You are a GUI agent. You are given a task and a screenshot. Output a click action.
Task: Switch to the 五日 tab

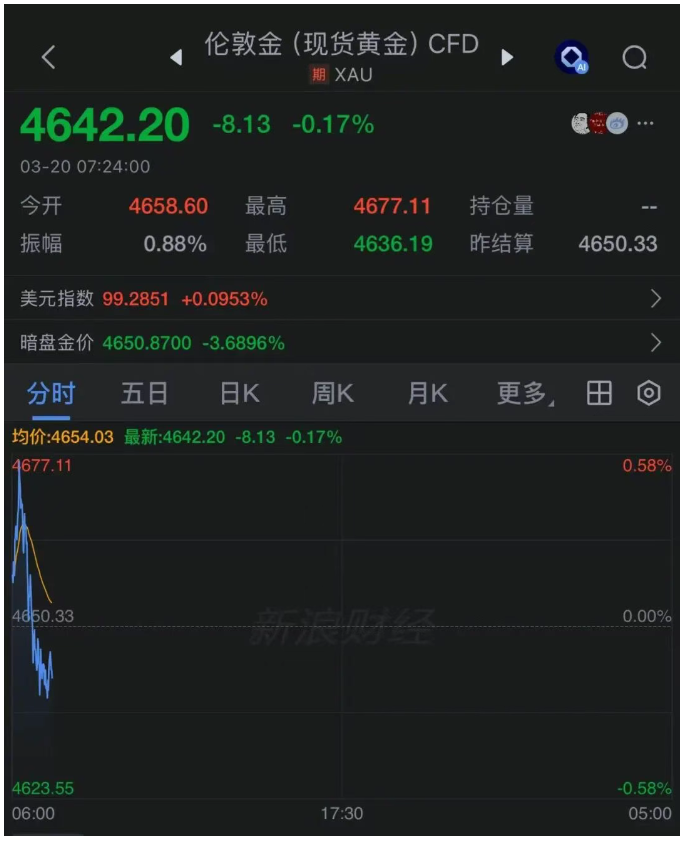pyautogui.click(x=144, y=394)
